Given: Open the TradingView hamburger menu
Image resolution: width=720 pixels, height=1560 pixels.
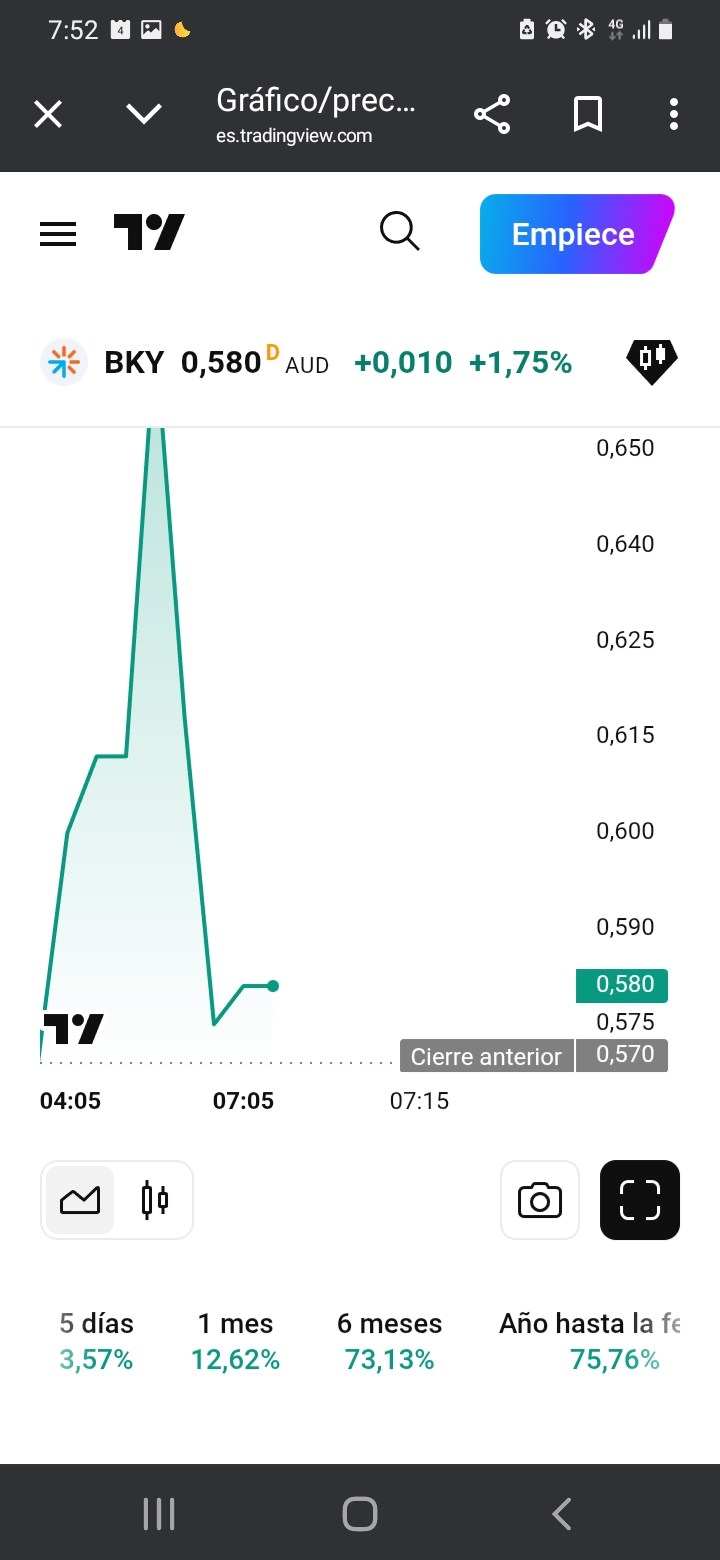Looking at the screenshot, I should 58,234.
